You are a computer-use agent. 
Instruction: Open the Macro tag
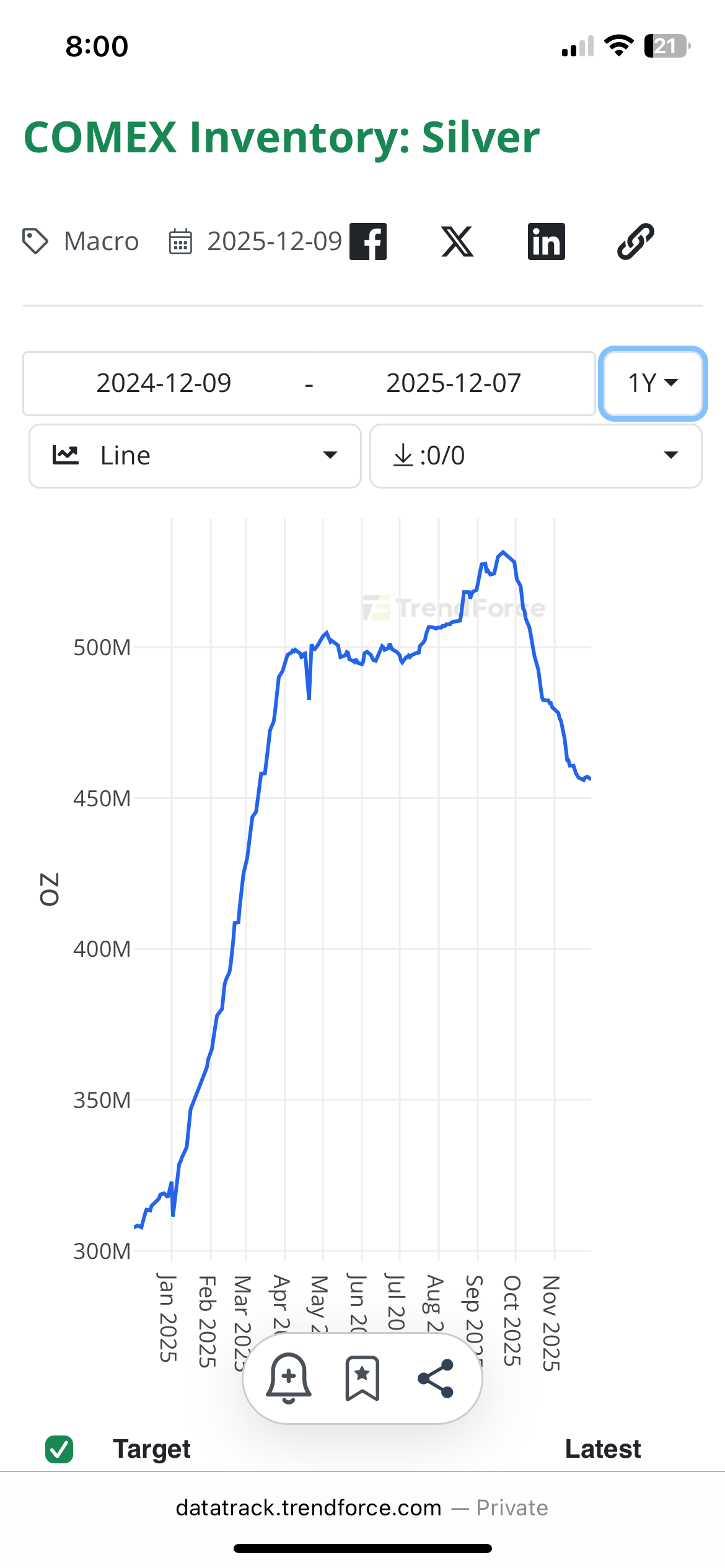[x=101, y=242]
